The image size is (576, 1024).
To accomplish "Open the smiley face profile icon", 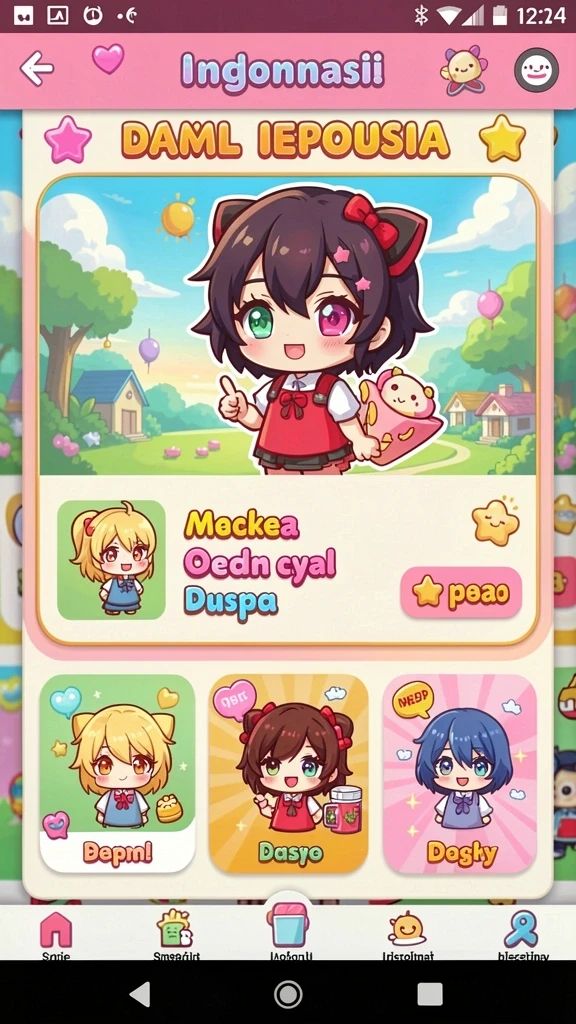I will [536, 70].
